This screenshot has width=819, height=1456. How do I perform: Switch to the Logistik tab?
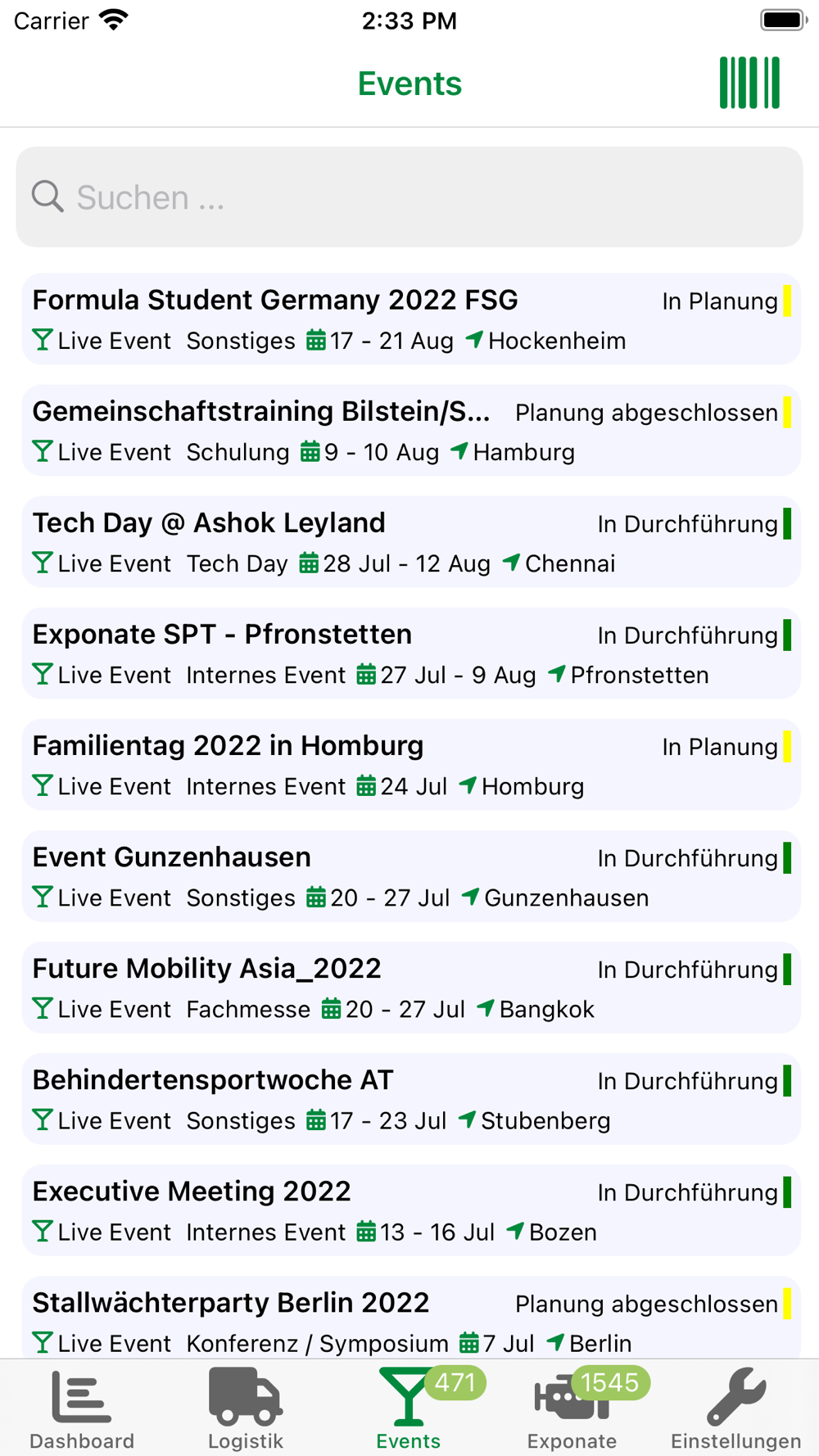[246, 1409]
